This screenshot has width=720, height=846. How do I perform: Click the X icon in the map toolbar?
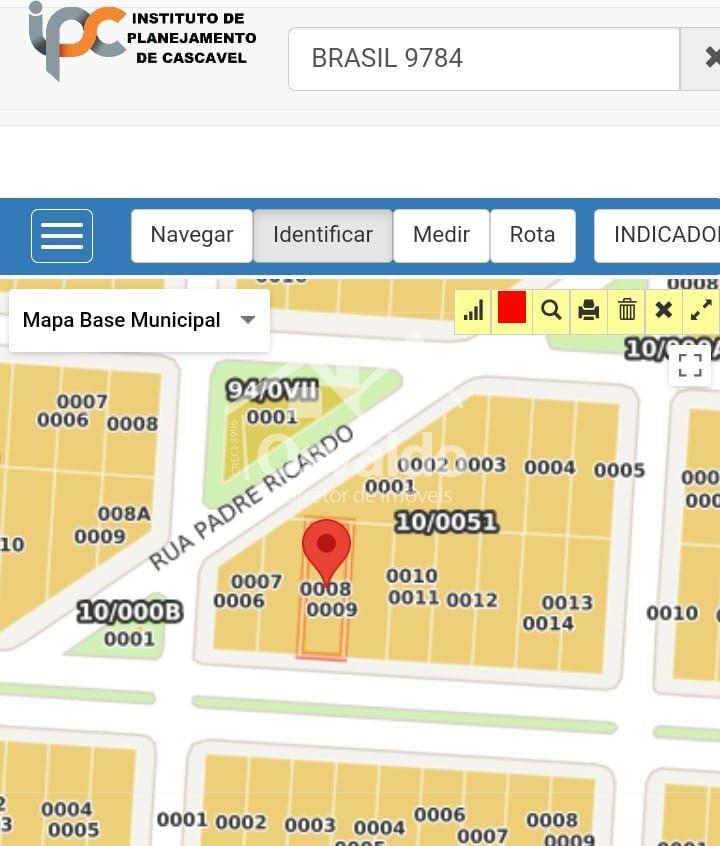[x=664, y=310]
